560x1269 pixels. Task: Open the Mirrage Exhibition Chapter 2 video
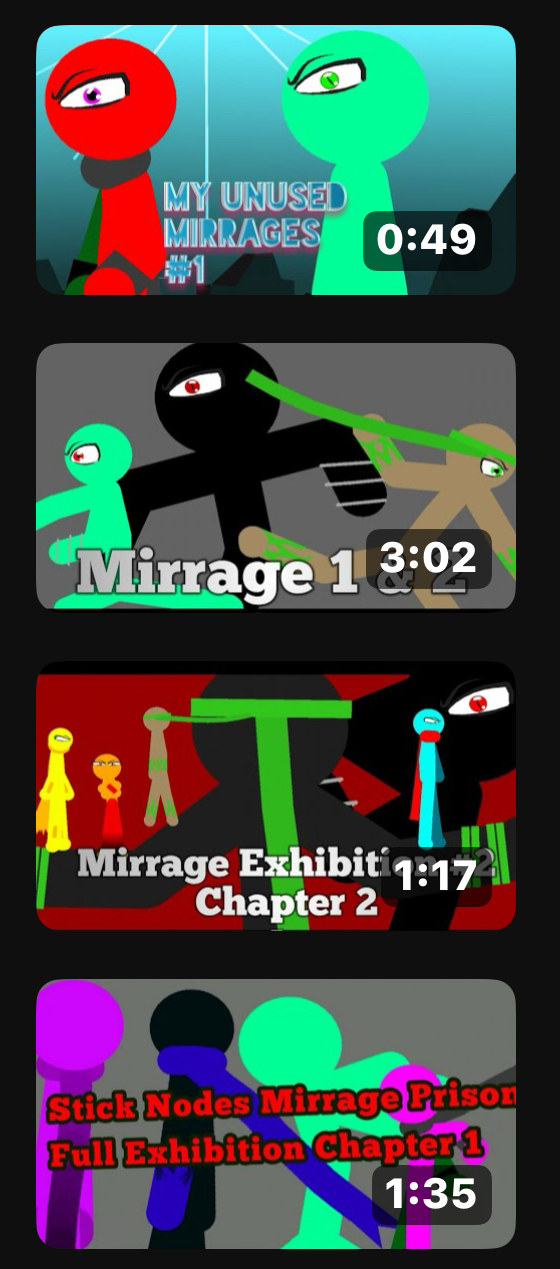pos(276,795)
